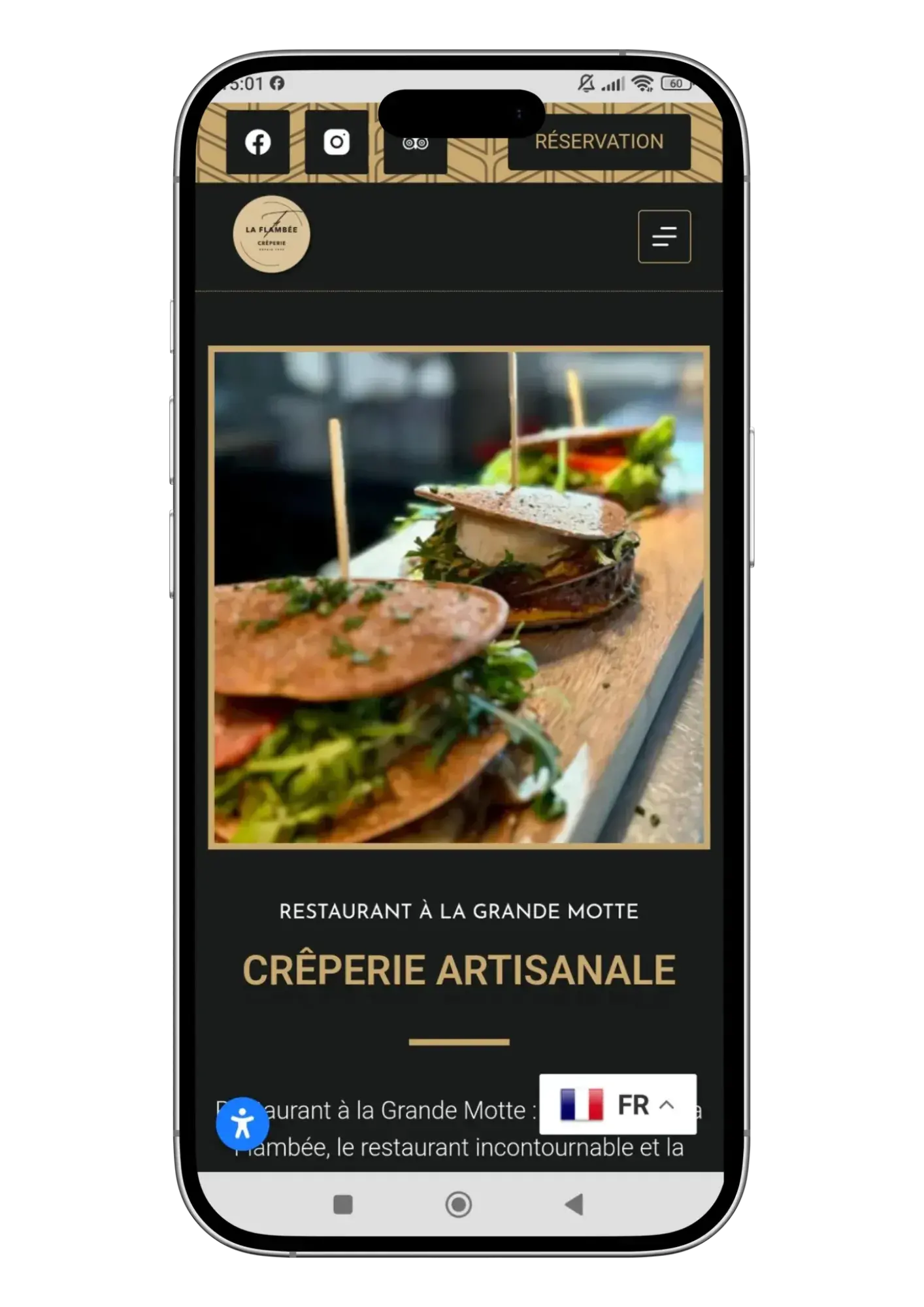Go to homepage via La Flambée logo

tap(271, 234)
